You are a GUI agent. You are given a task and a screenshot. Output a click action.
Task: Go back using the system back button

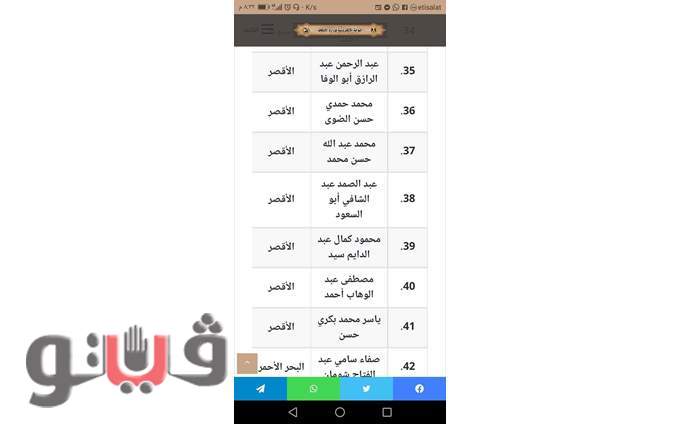click(292, 412)
